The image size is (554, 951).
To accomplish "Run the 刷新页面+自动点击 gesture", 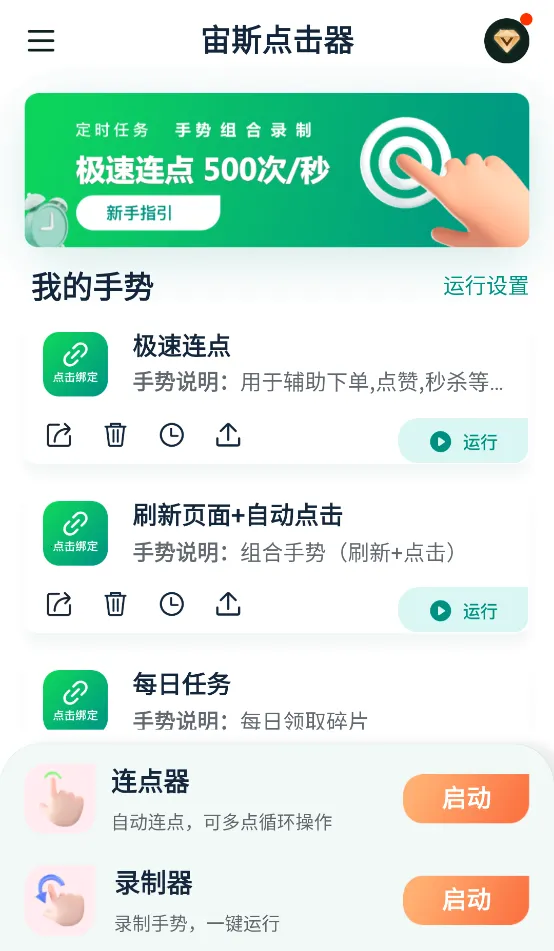I will tap(463, 610).
